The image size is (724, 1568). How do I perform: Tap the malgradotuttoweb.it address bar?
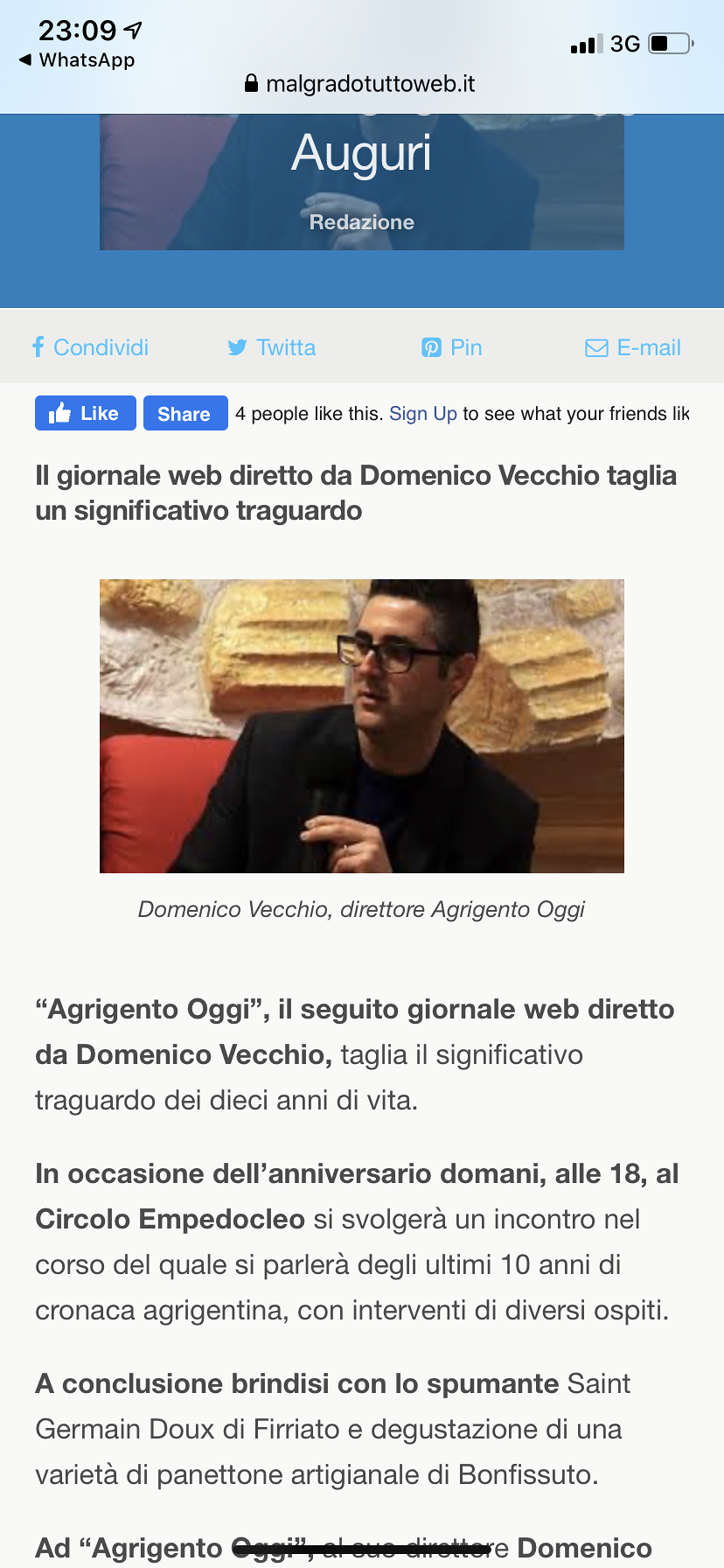[361, 84]
